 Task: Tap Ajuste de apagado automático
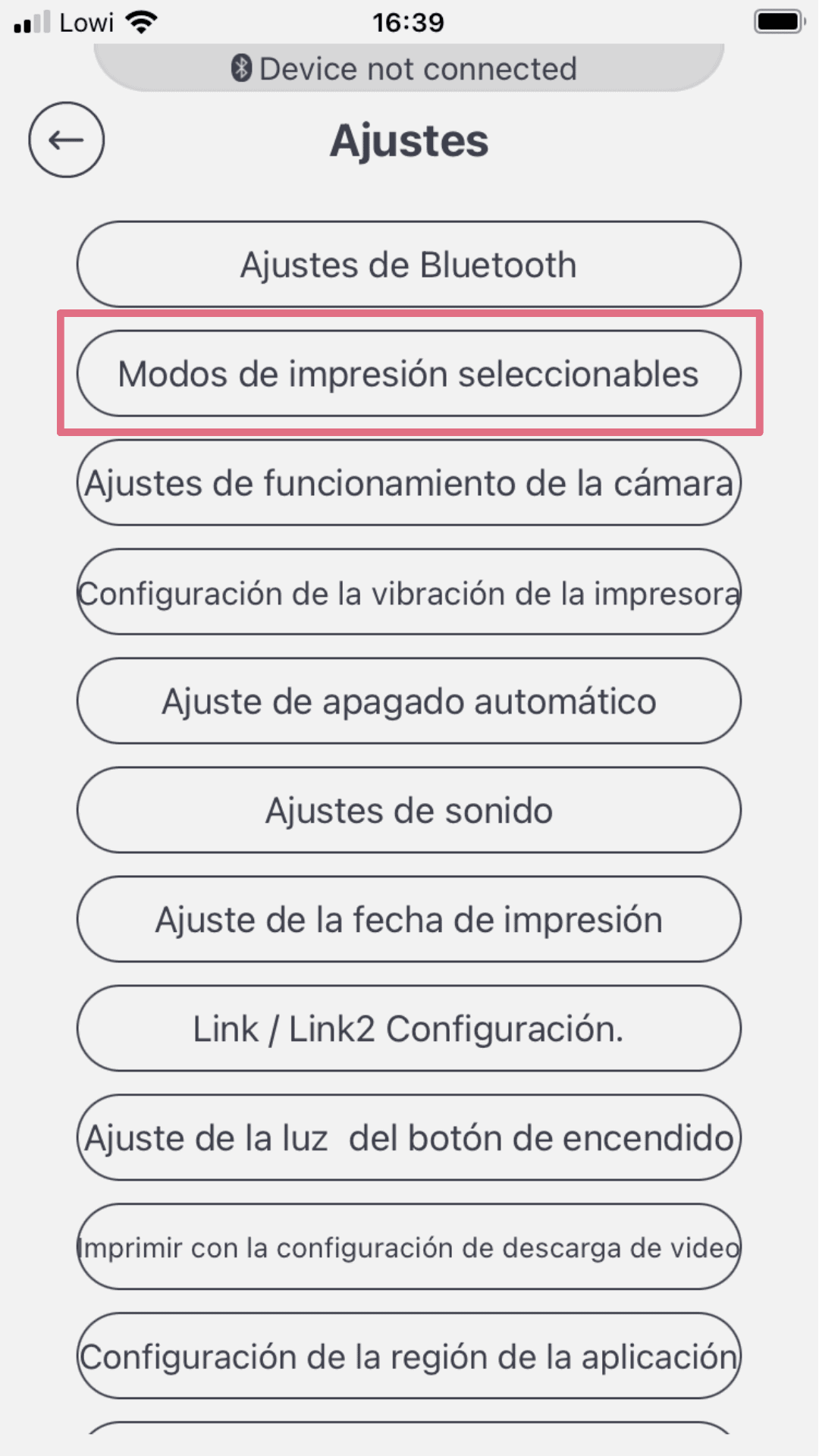(x=409, y=701)
